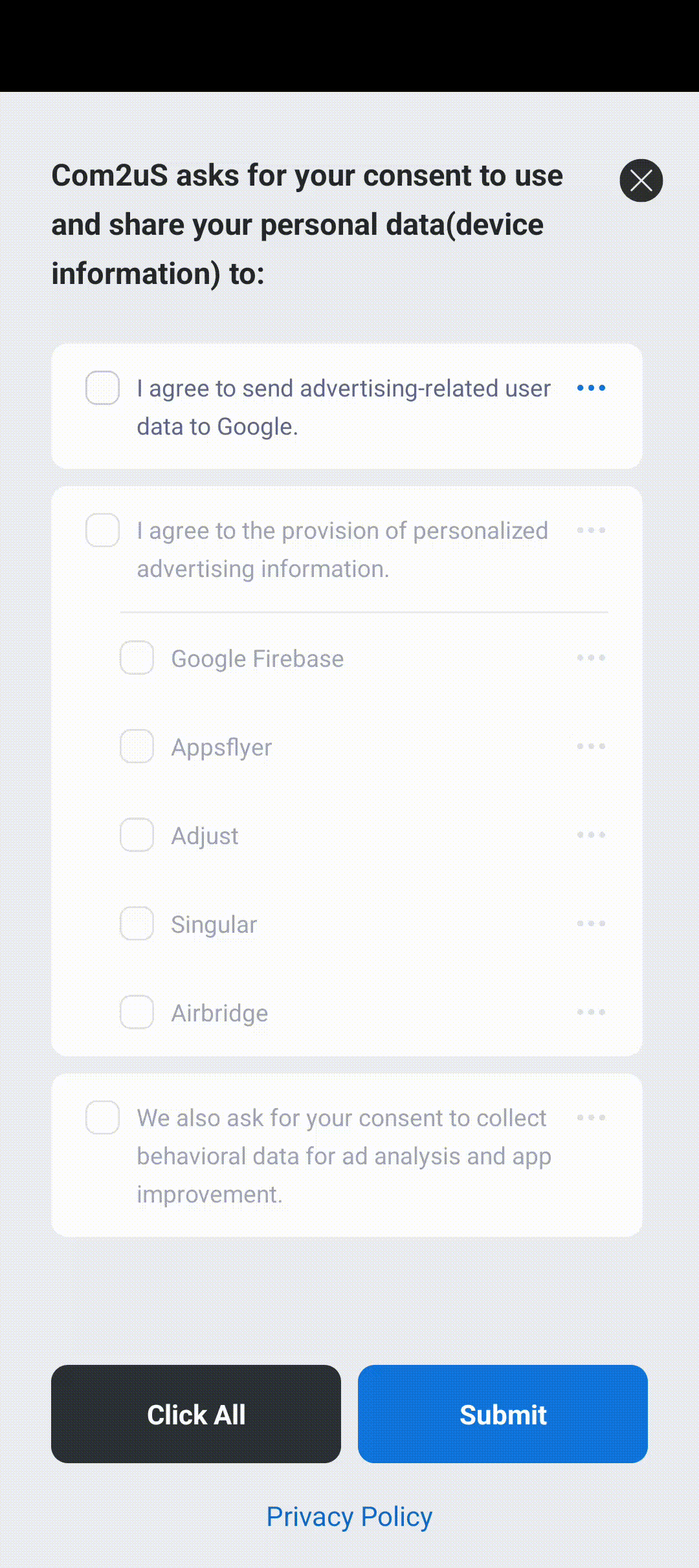The width and height of the screenshot is (699, 1568).
Task: Open the three-dot details for Appsflyer
Action: pyautogui.click(x=591, y=746)
